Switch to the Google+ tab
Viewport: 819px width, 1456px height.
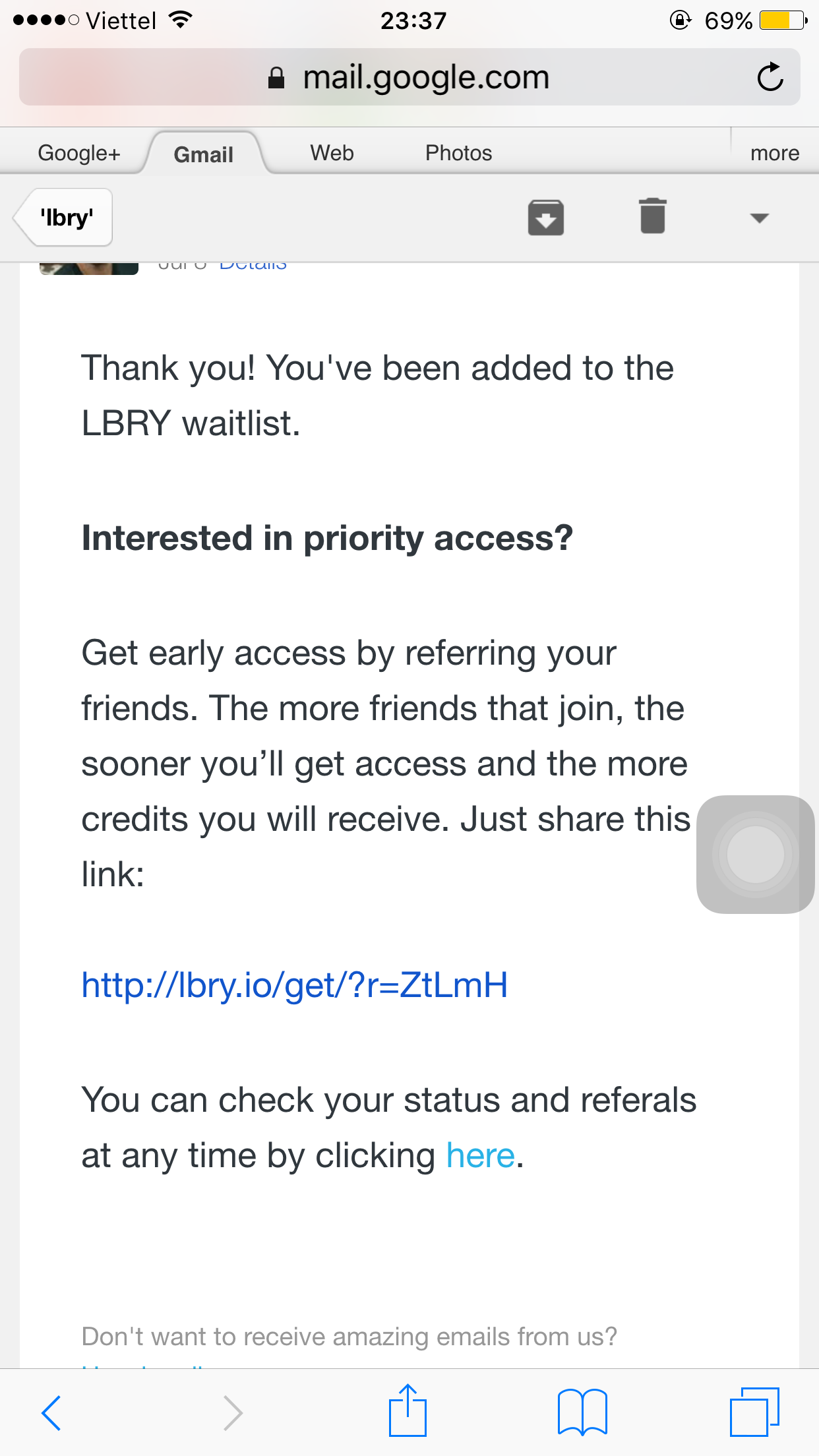[78, 153]
